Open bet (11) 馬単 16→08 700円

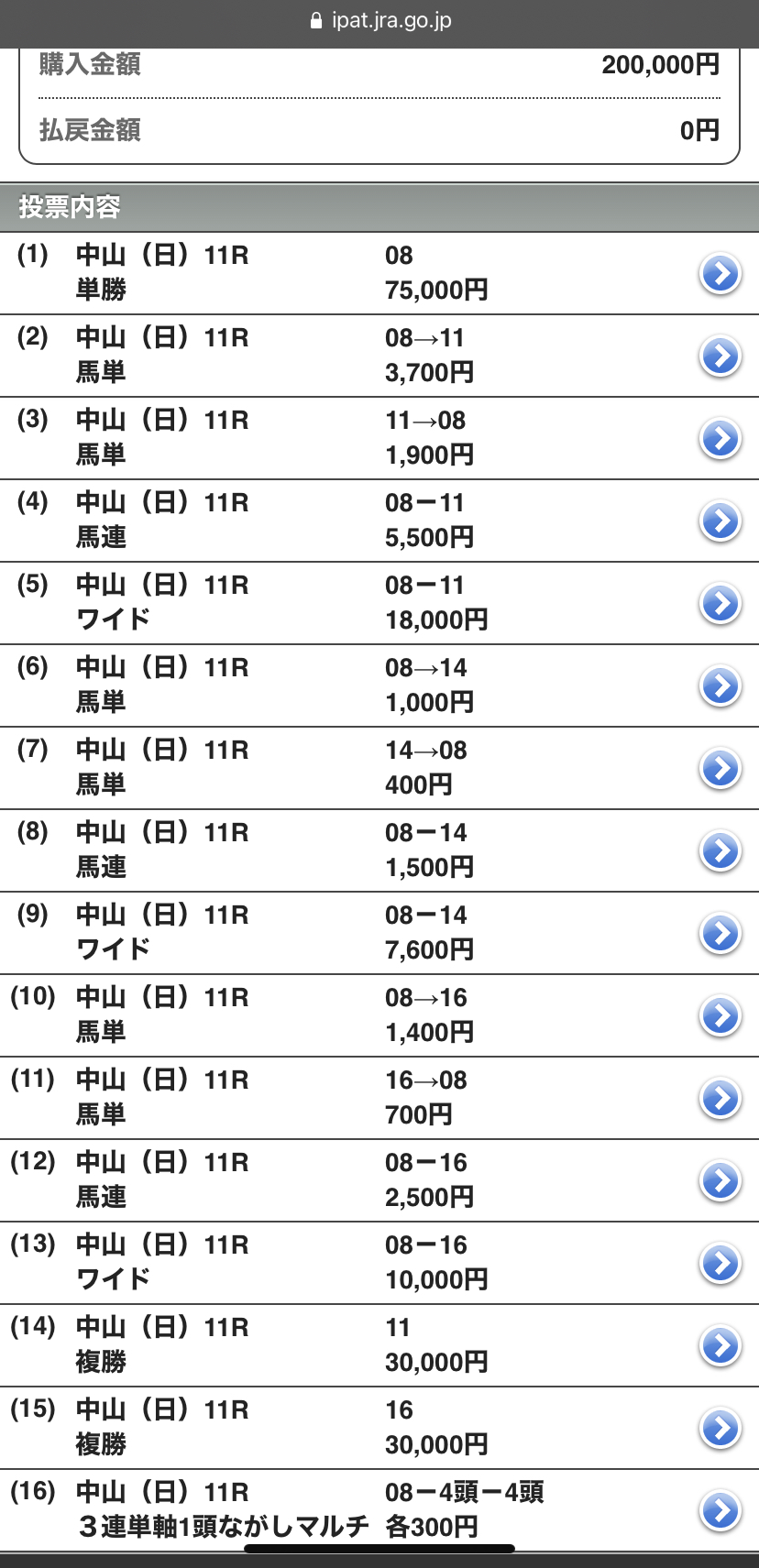[x=379, y=1098]
